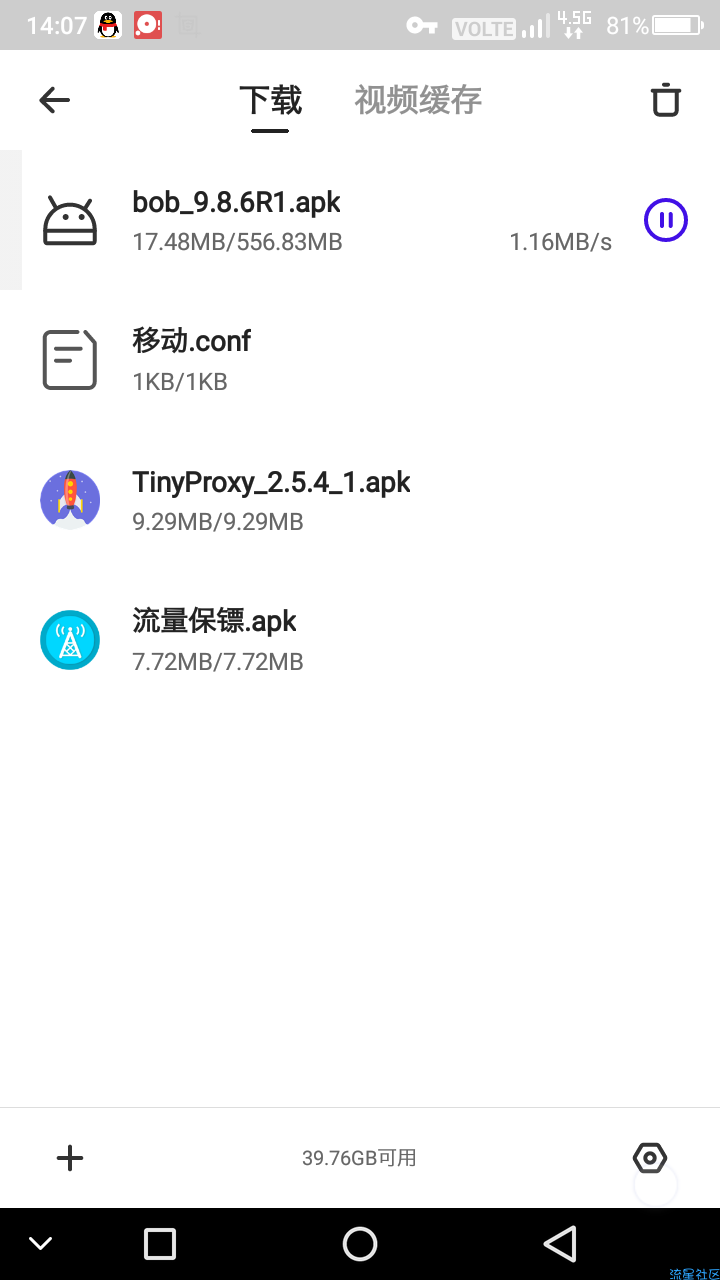Open recent apps from navigation bar
720x1280 pixels.
point(160,1244)
